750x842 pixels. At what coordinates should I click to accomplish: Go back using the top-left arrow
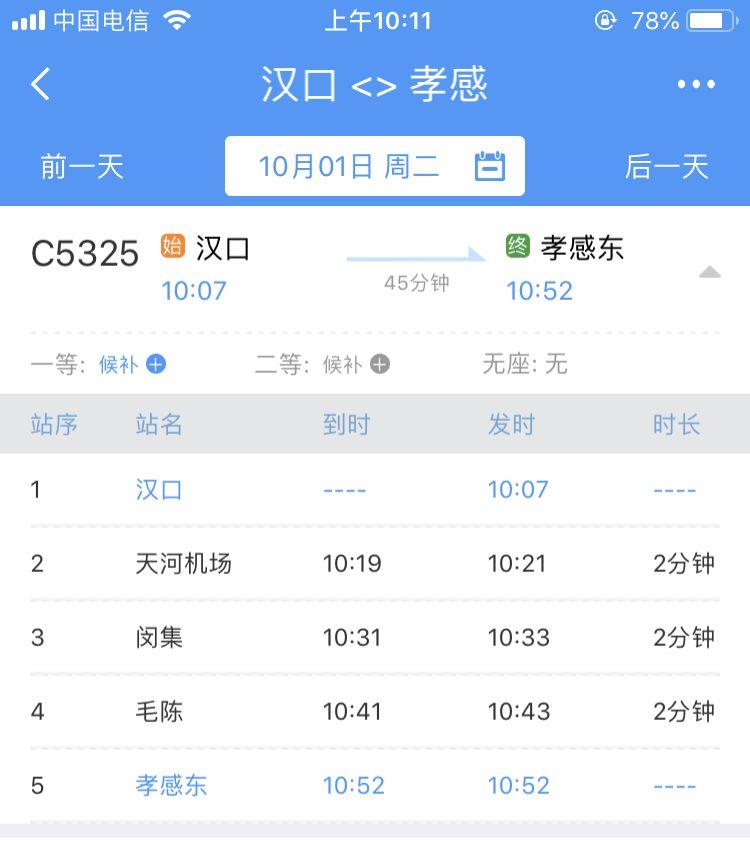(41, 85)
